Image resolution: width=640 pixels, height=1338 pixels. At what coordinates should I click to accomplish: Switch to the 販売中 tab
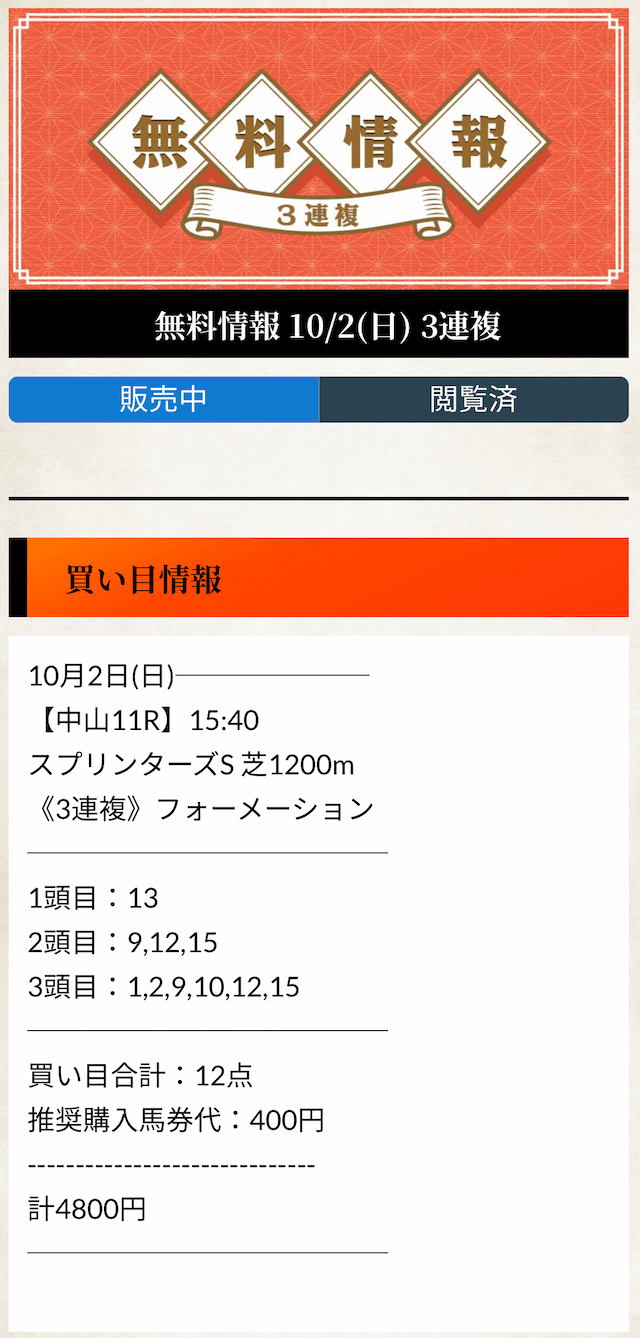[164, 399]
